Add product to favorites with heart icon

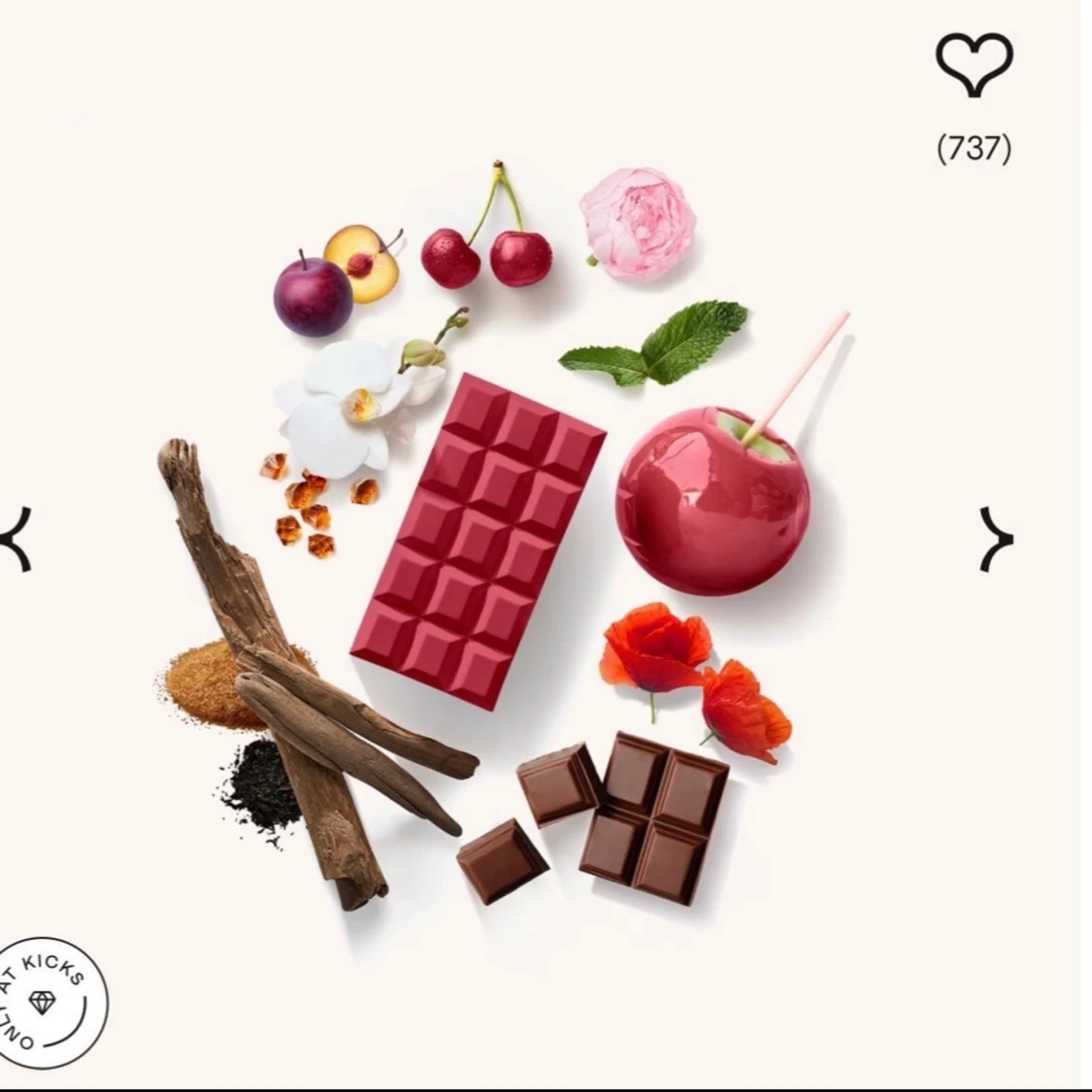tap(974, 65)
